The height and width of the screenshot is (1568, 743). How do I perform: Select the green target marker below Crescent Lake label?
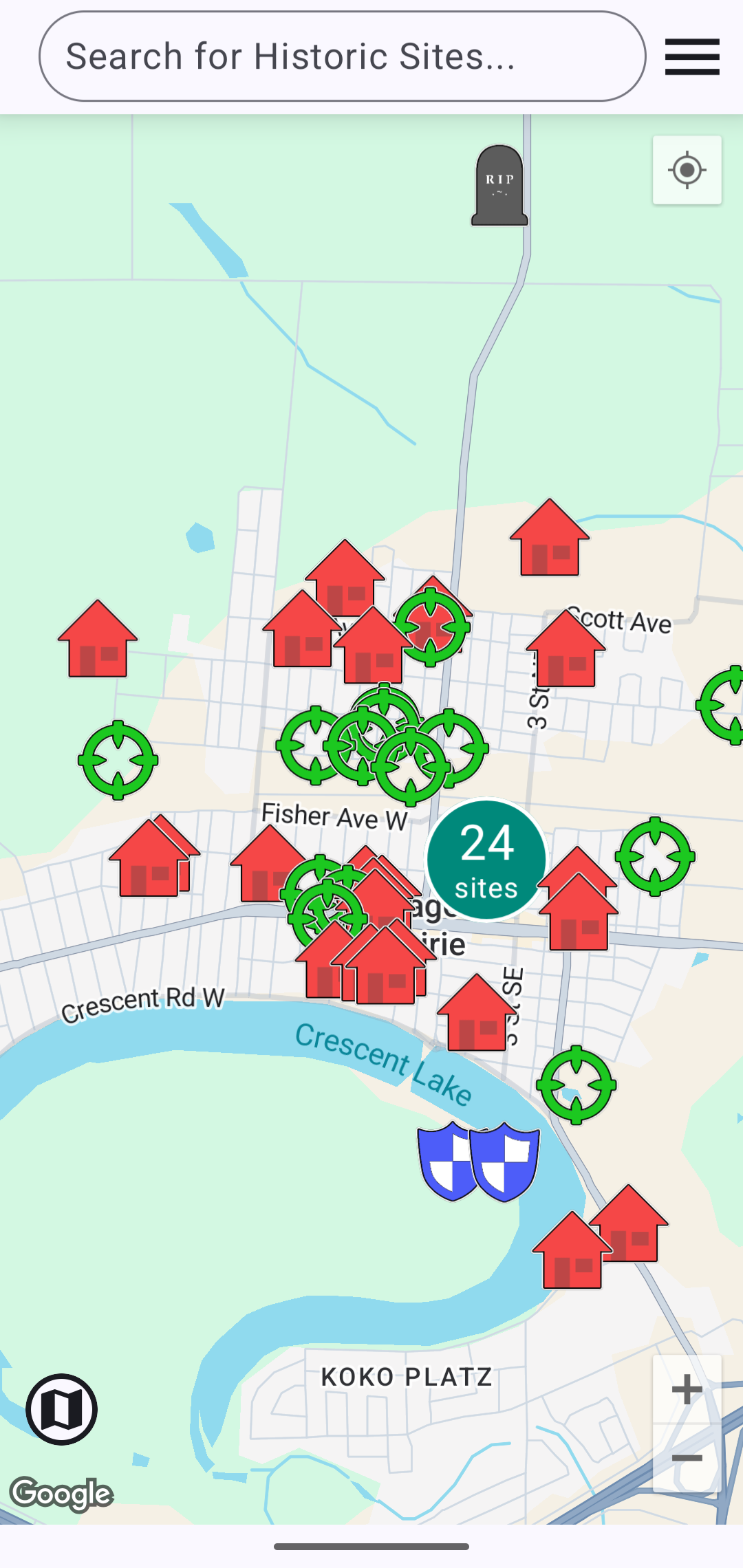click(577, 1085)
